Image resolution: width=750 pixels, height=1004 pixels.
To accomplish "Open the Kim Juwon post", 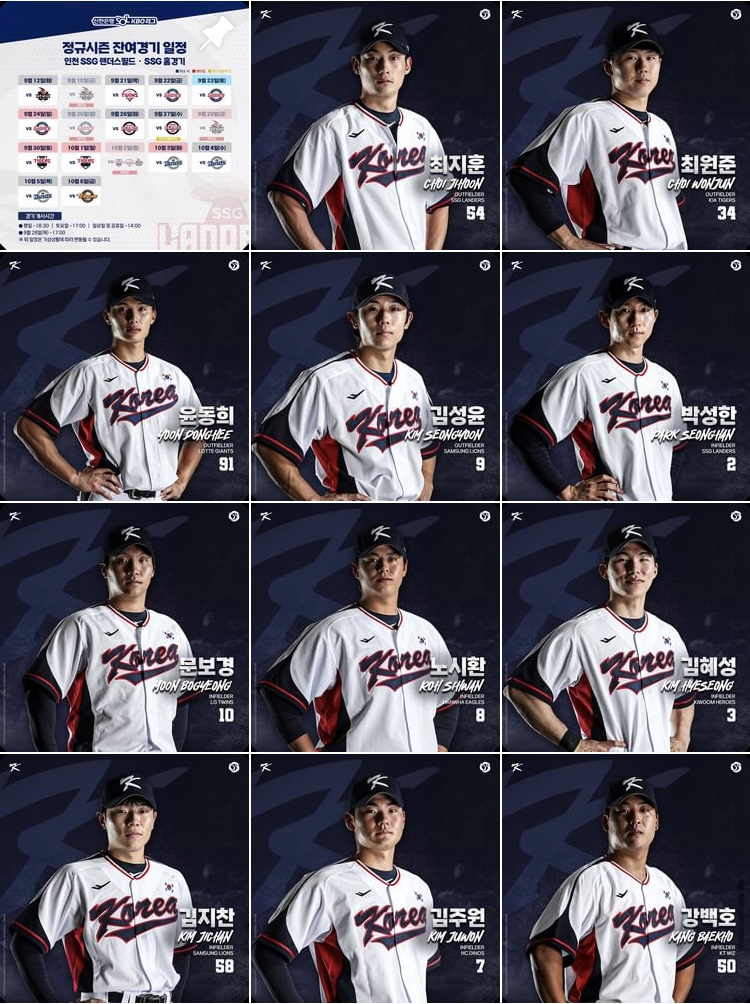I will [375, 878].
